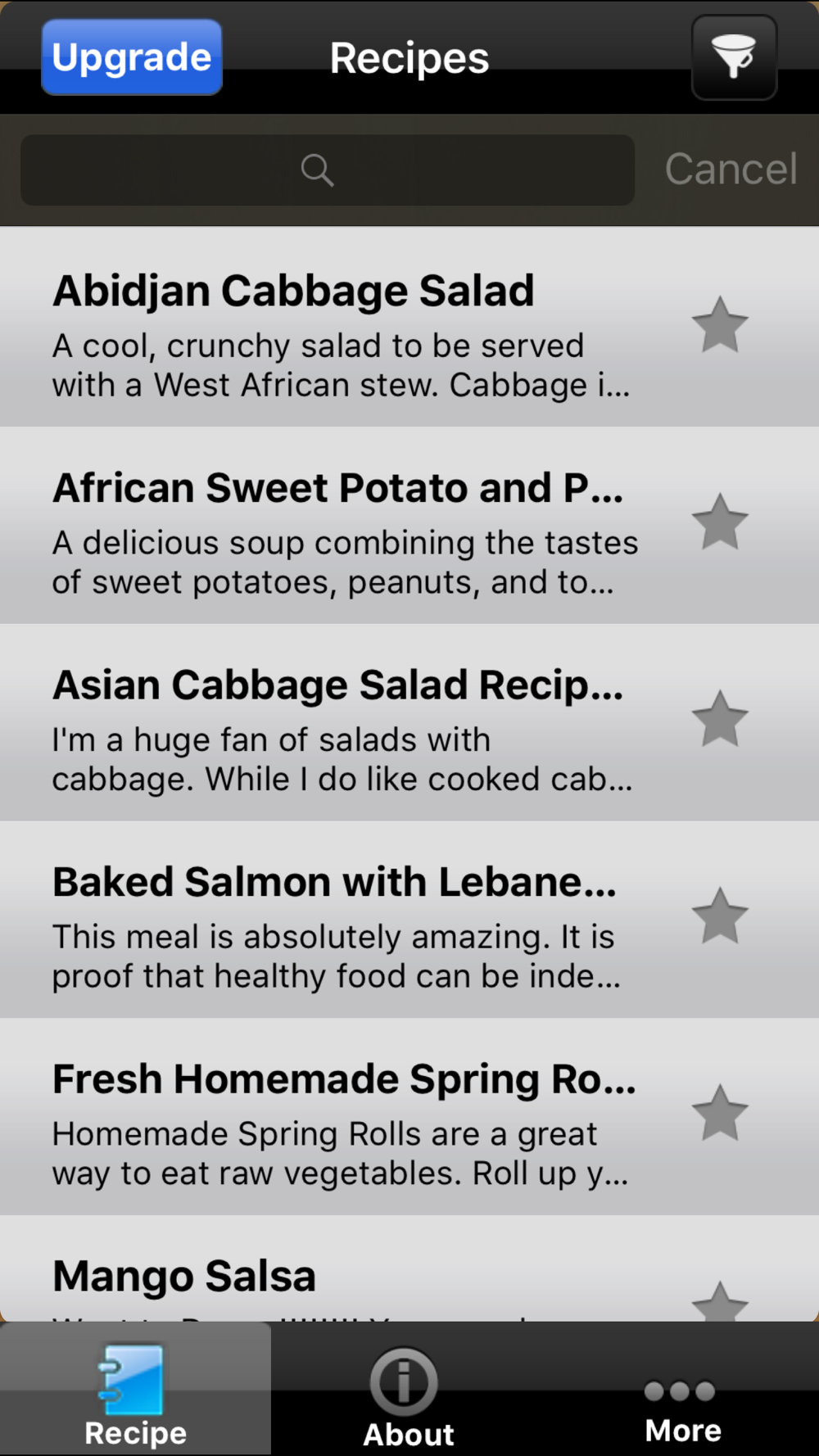Open the filter funnel icon
The height and width of the screenshot is (1456, 819).
click(734, 57)
